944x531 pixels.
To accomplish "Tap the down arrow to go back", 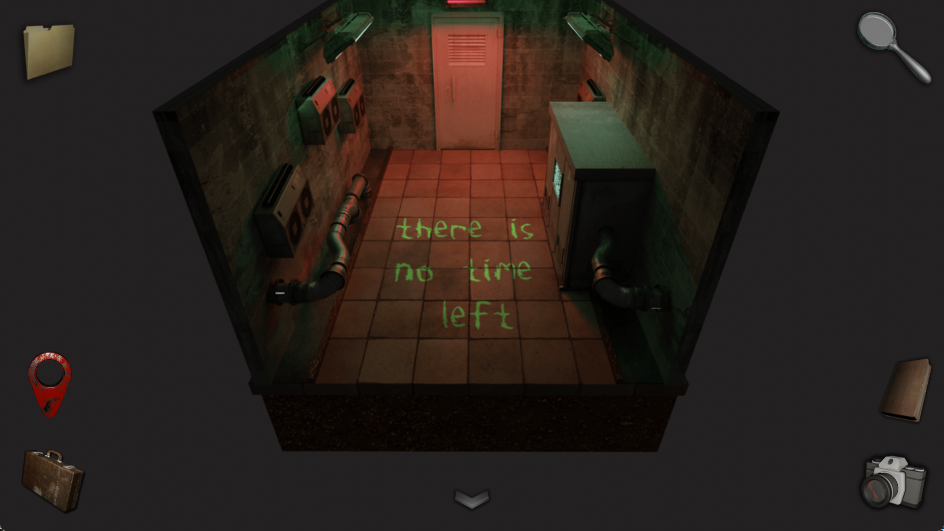I will [x=472, y=498].
